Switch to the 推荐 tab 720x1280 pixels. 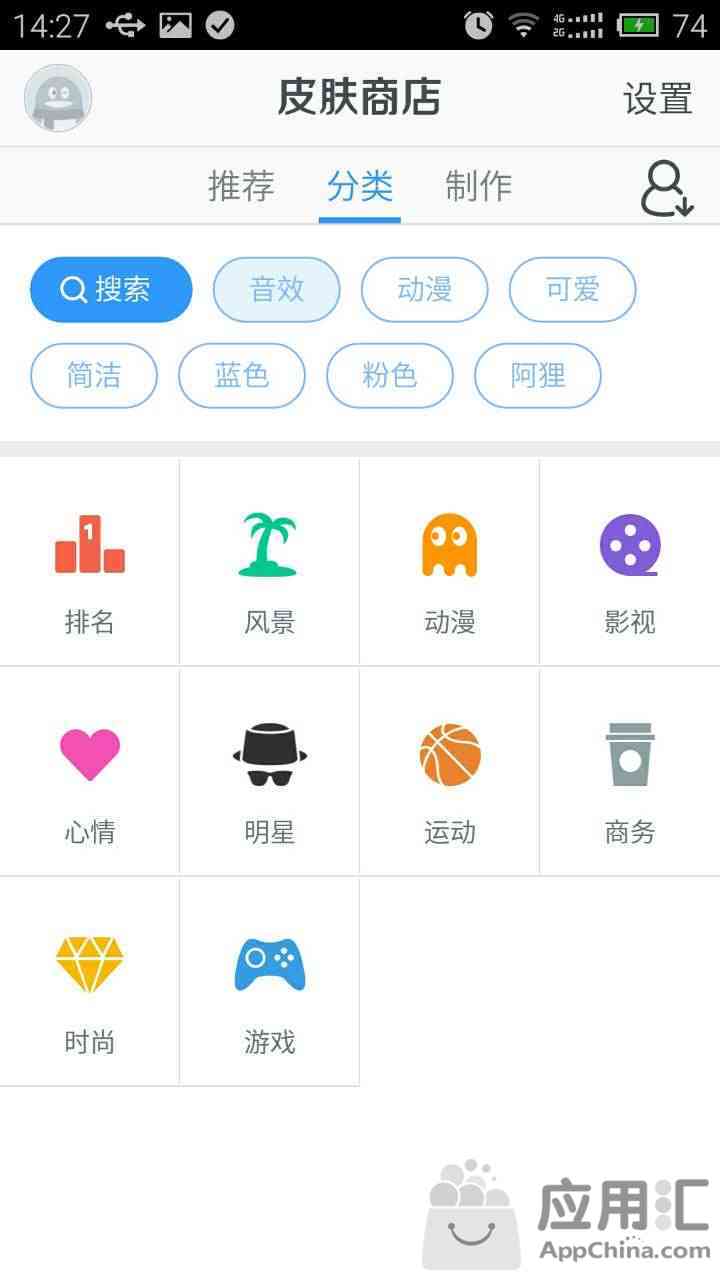(x=241, y=186)
